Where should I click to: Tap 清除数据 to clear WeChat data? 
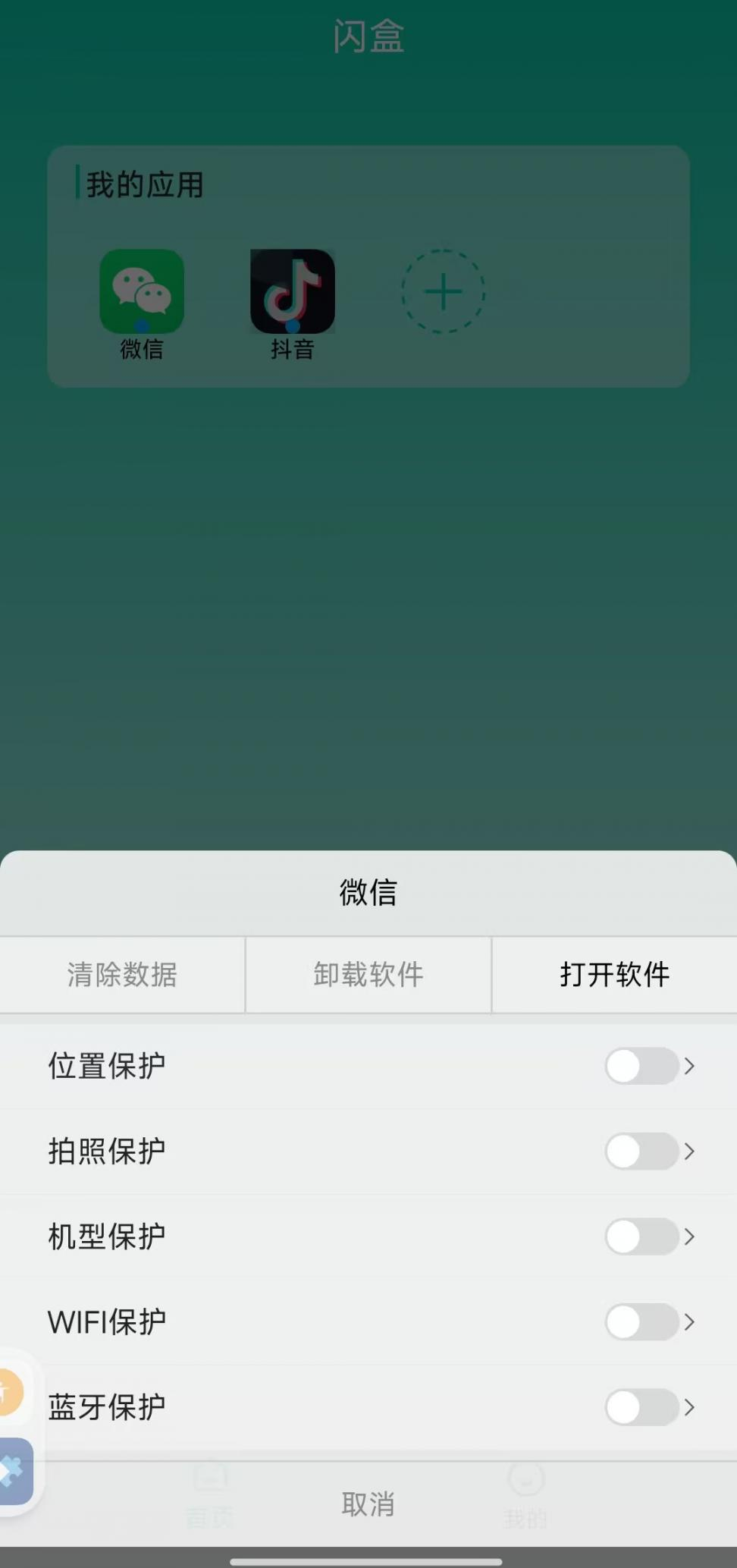(x=122, y=975)
